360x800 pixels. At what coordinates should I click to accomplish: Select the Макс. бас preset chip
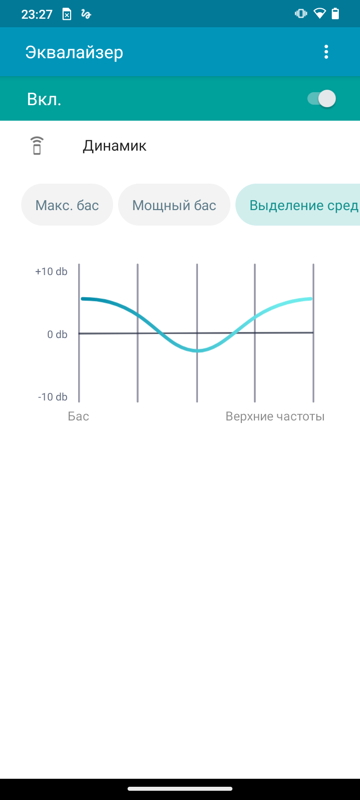point(67,205)
